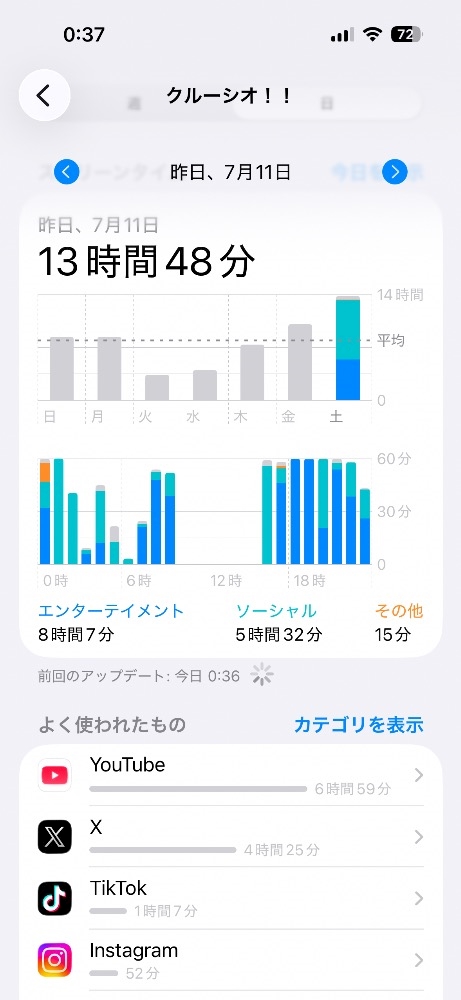
Task: Show the previous day's screen time
Action: point(67,172)
